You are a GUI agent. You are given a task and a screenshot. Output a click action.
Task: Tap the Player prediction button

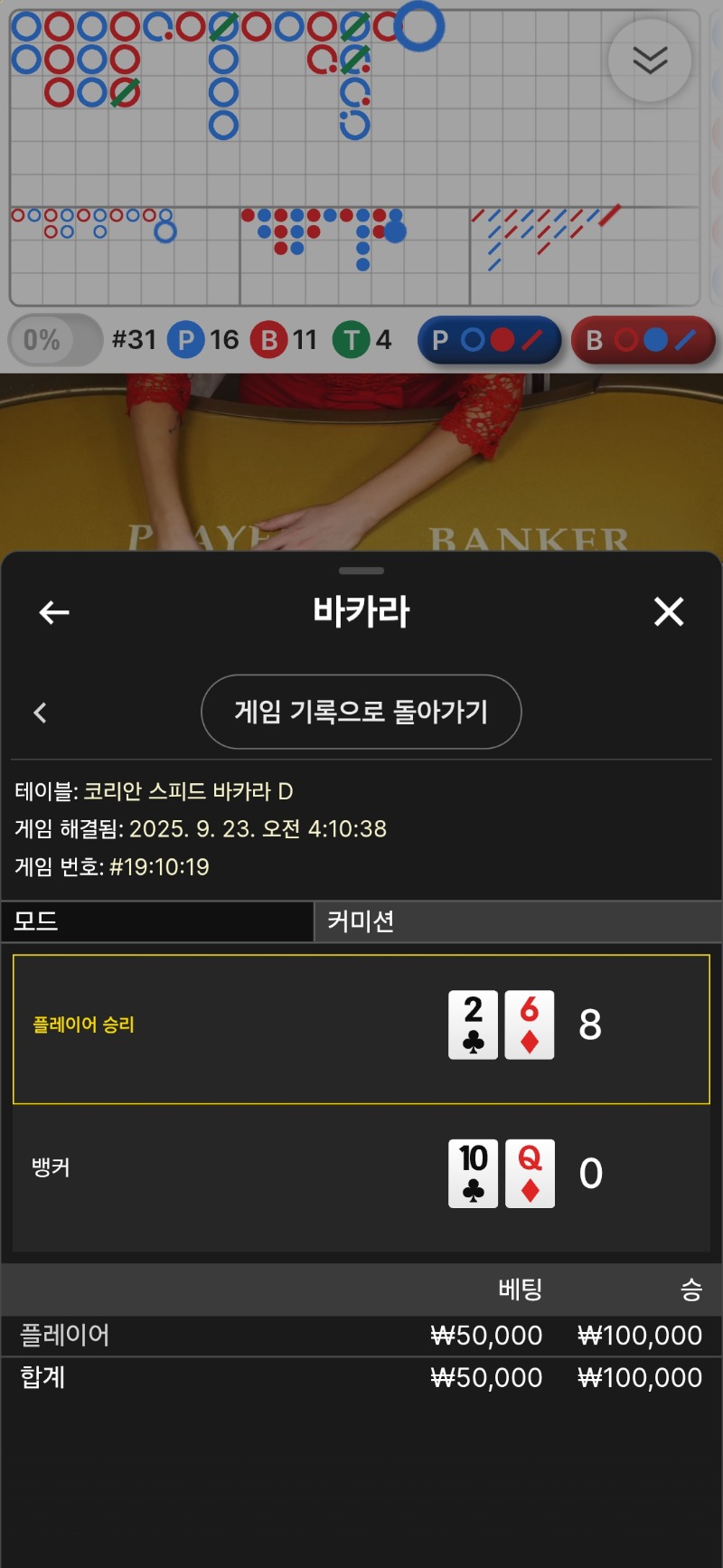tap(489, 340)
